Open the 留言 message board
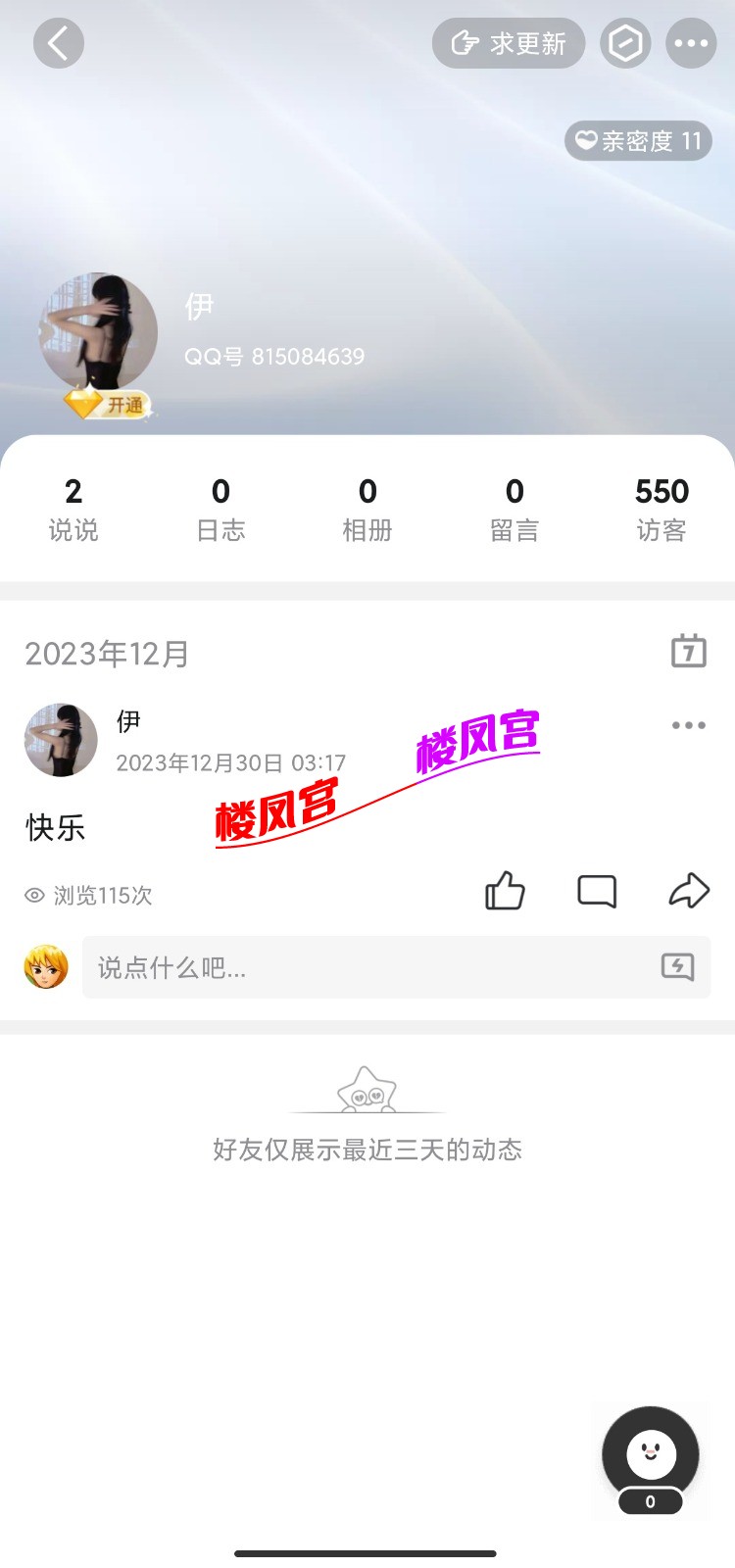The image size is (735, 1568). [514, 510]
